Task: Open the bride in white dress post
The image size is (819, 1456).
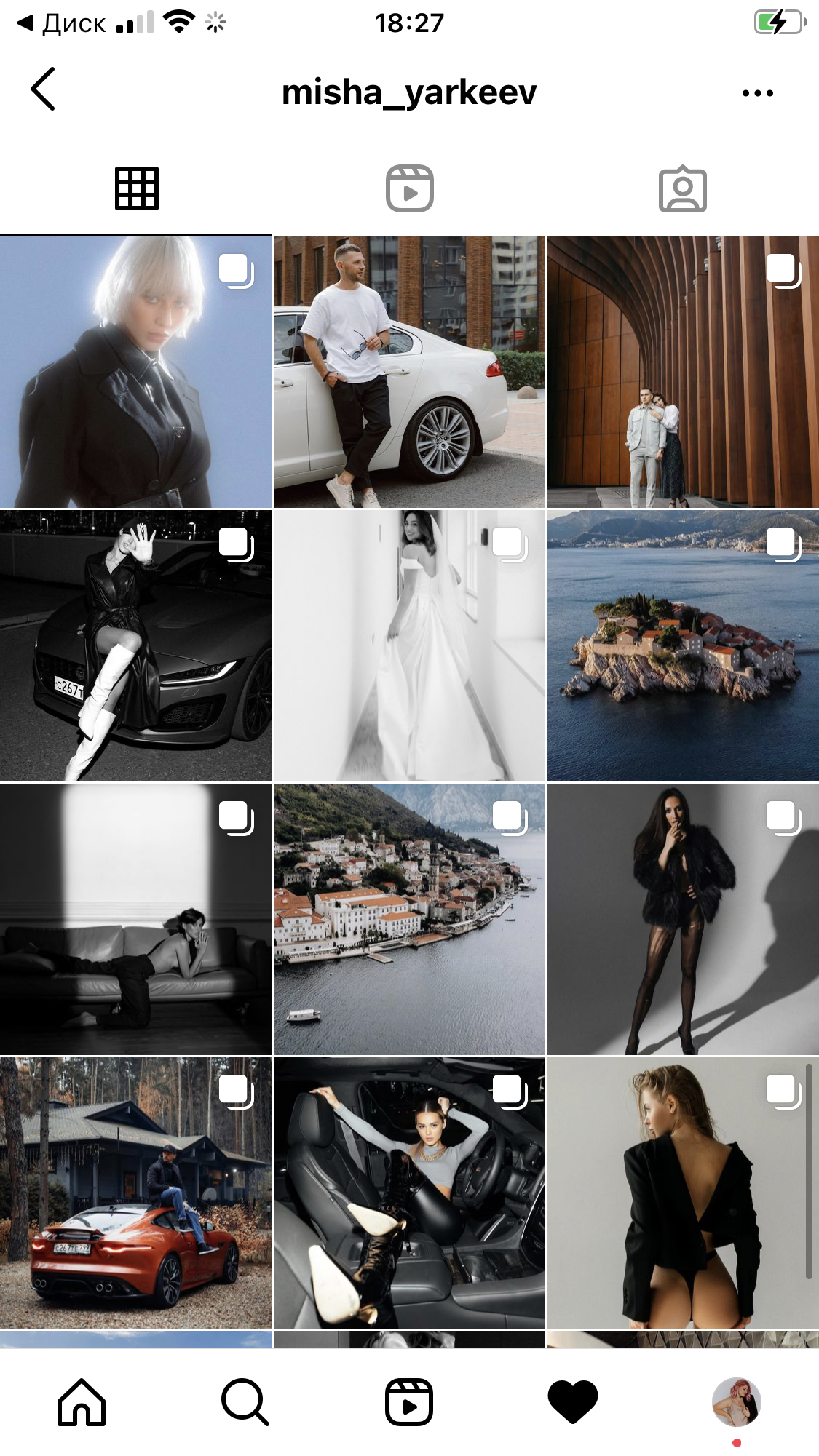Action: tap(409, 645)
